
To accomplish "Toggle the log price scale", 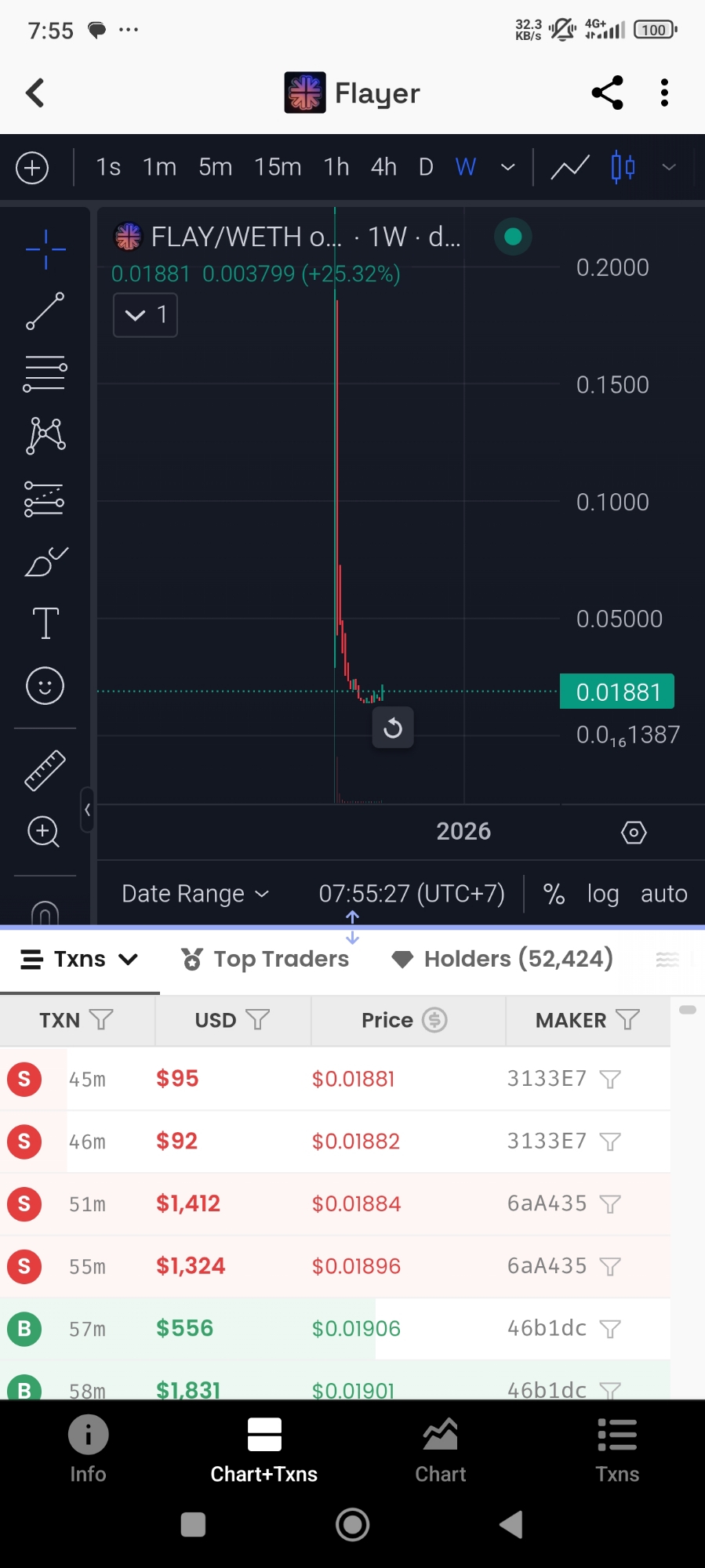I will tap(602, 894).
